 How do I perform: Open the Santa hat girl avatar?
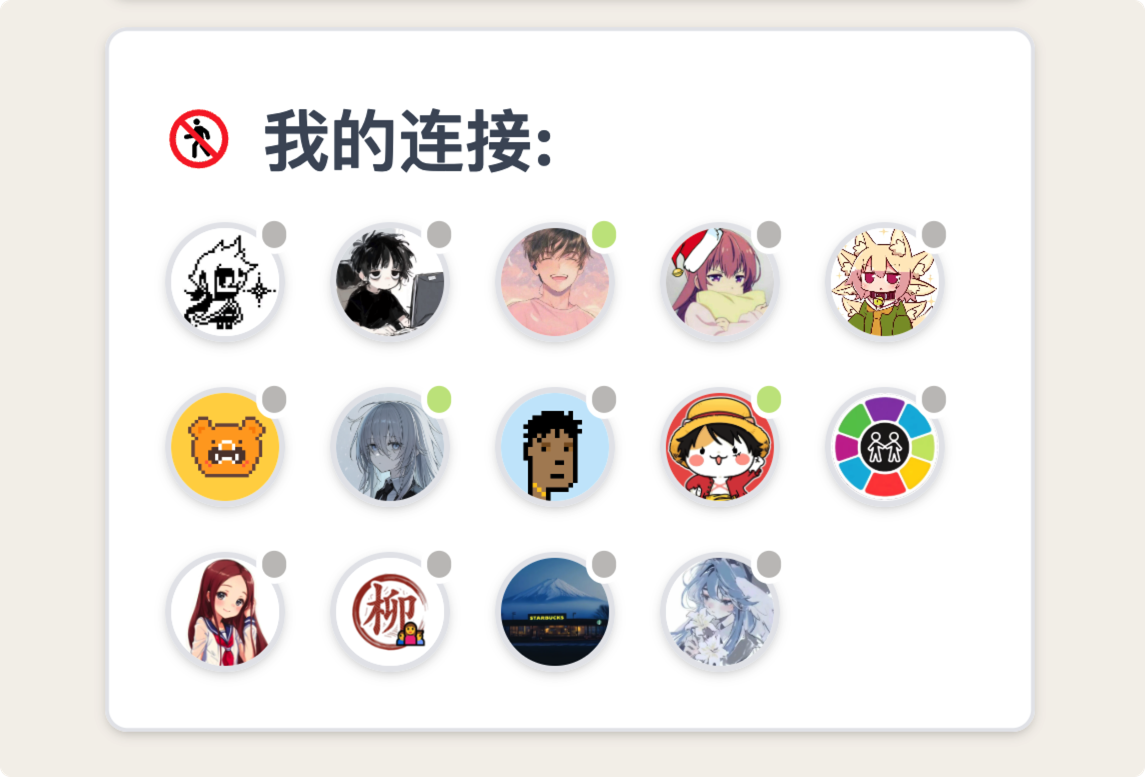point(721,281)
